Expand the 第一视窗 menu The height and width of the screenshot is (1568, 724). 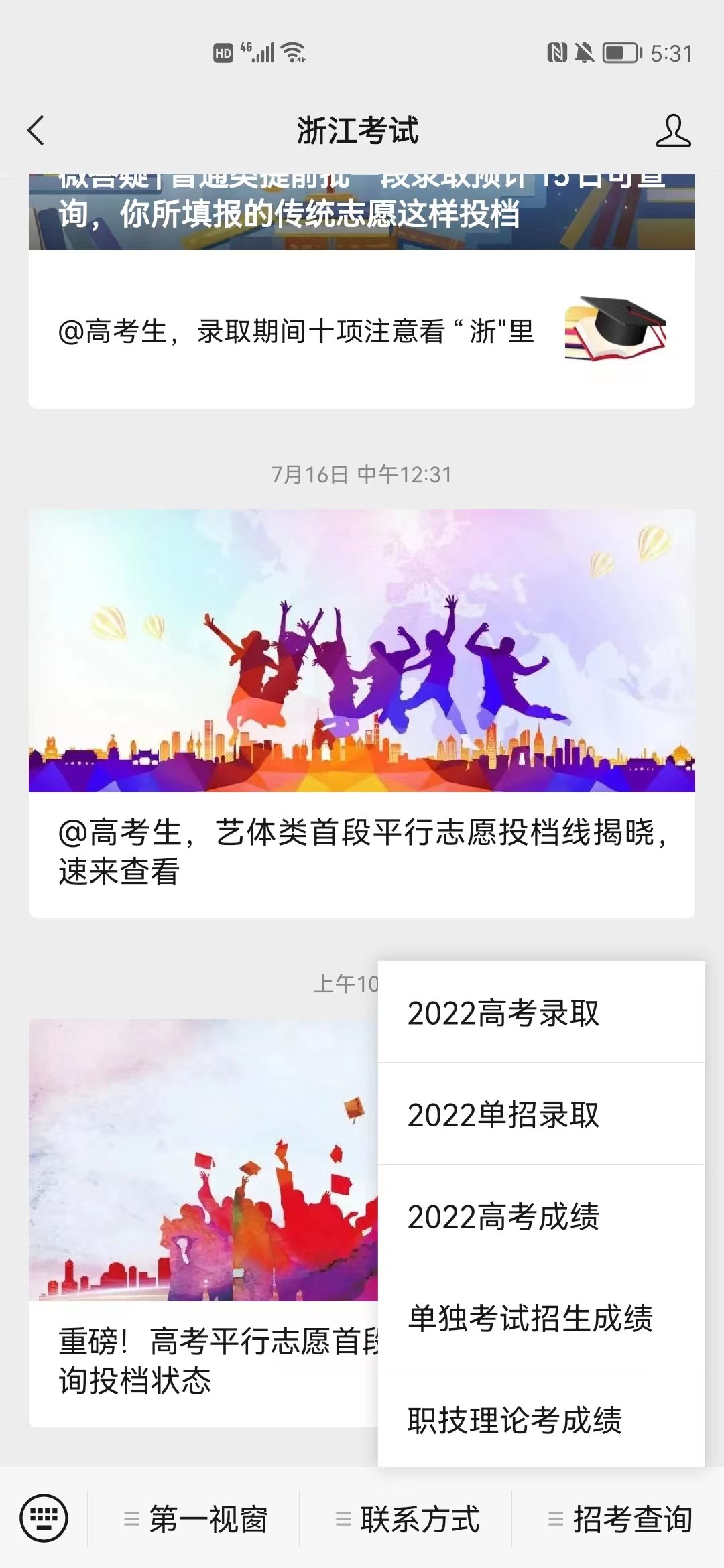pyautogui.click(x=197, y=1519)
